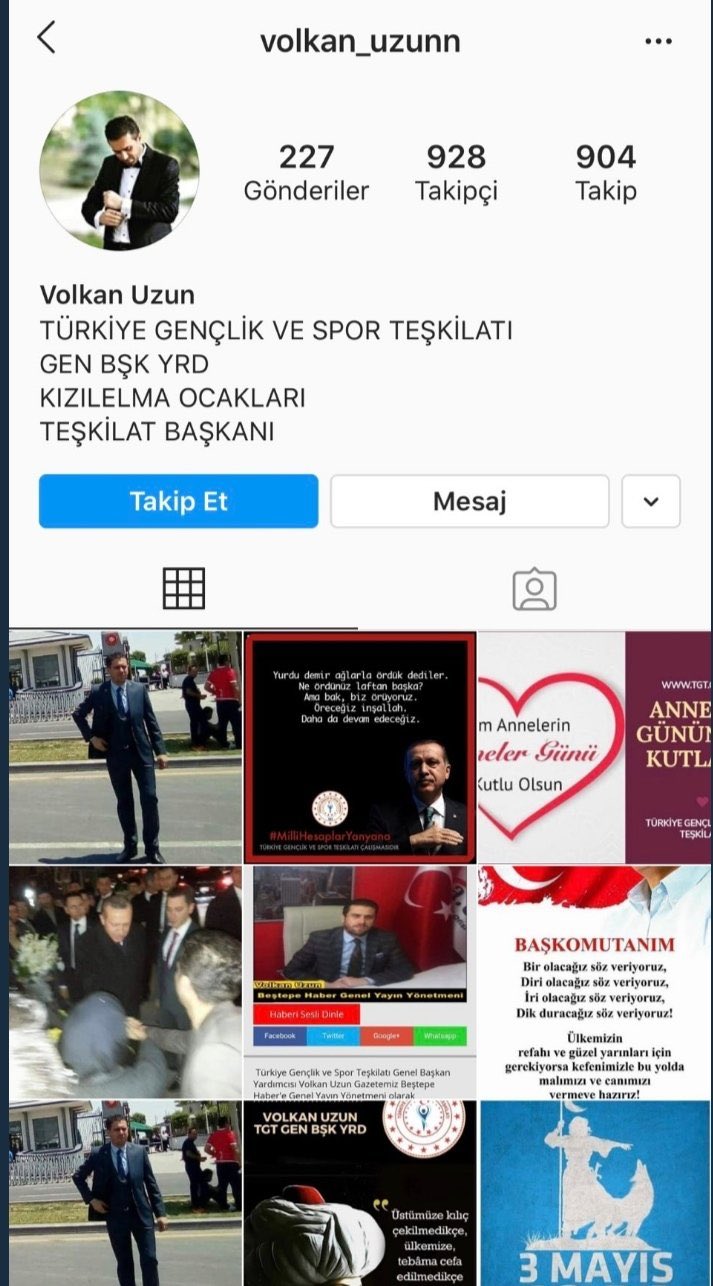Tap the Takip Et follow button

tap(178, 501)
